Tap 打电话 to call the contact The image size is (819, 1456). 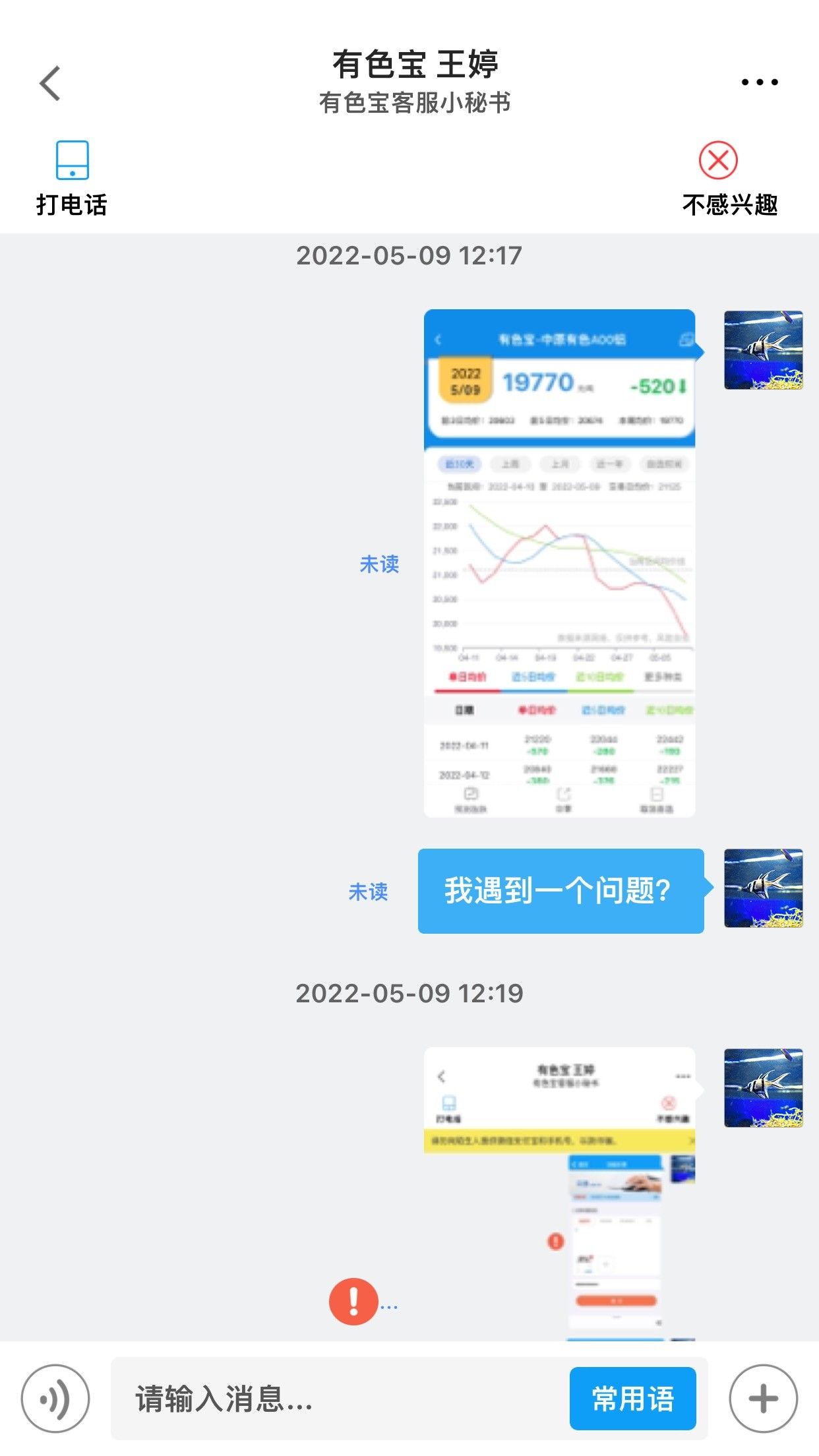click(72, 178)
